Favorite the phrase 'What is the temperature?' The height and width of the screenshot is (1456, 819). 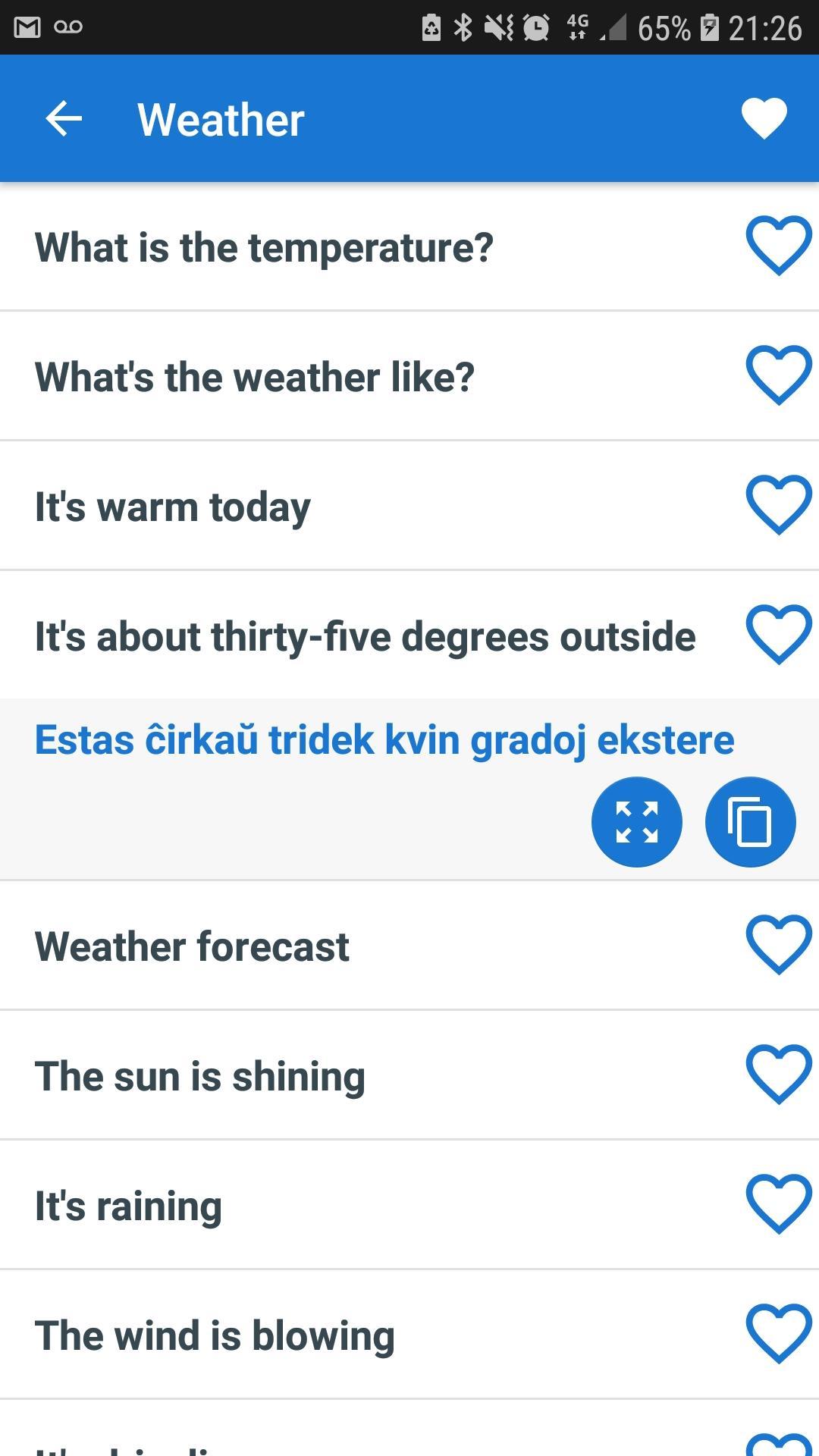pyautogui.click(x=779, y=246)
